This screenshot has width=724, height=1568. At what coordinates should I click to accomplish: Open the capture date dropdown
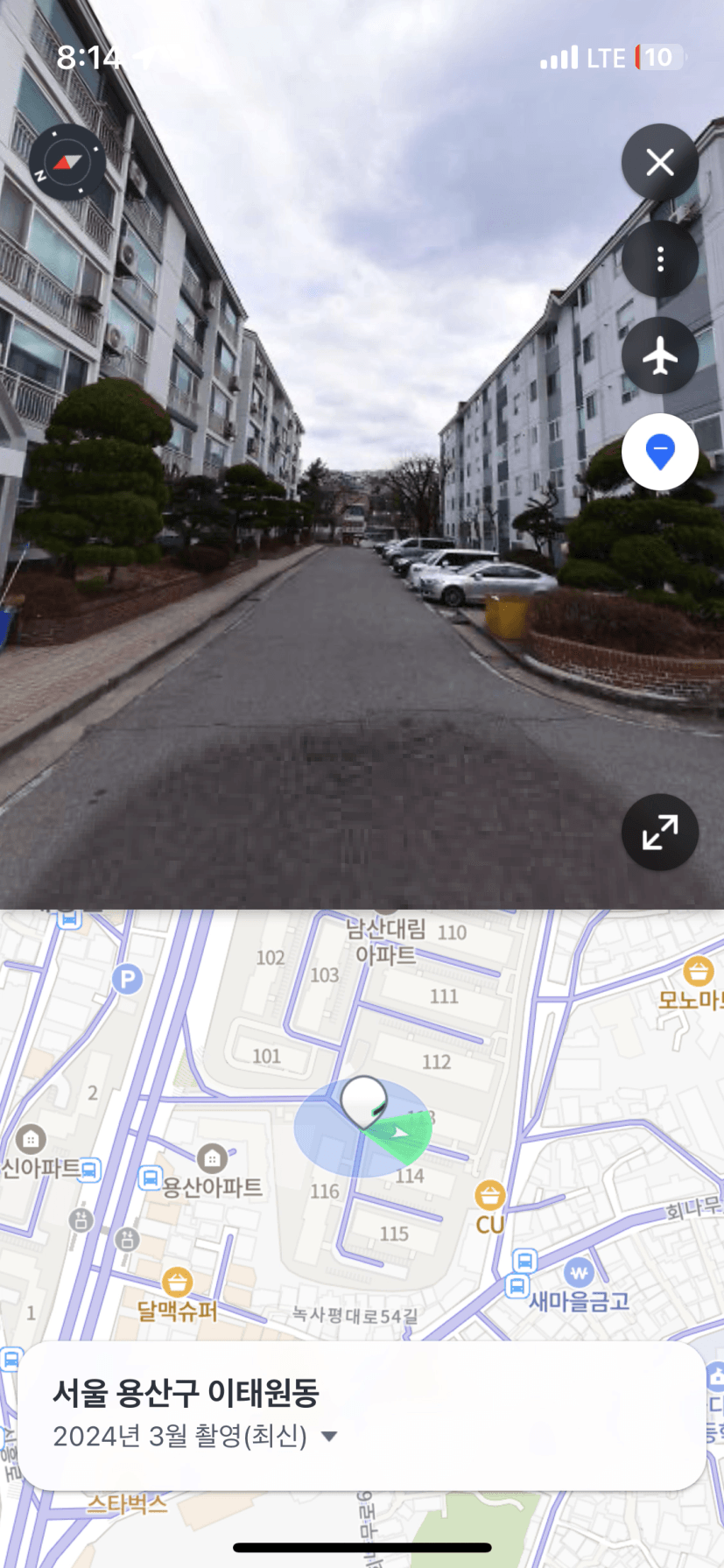point(329,1436)
